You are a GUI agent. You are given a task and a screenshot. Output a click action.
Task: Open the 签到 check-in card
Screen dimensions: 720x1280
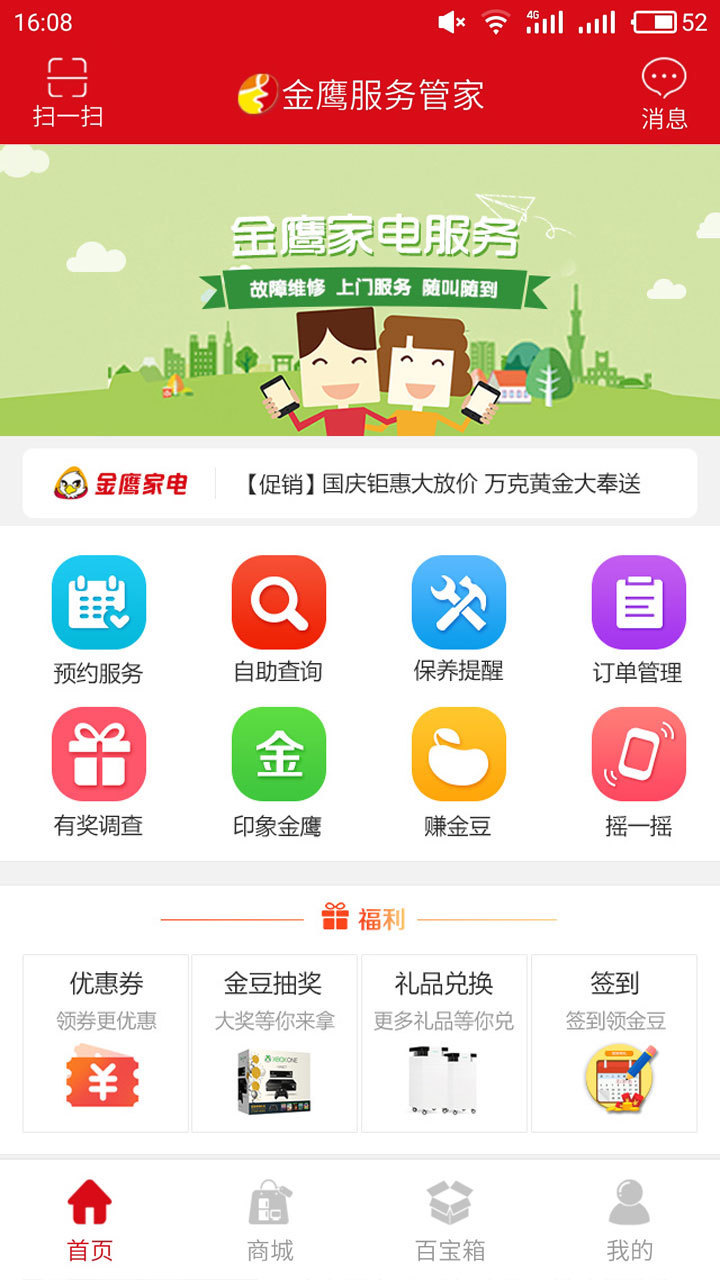tap(614, 1042)
